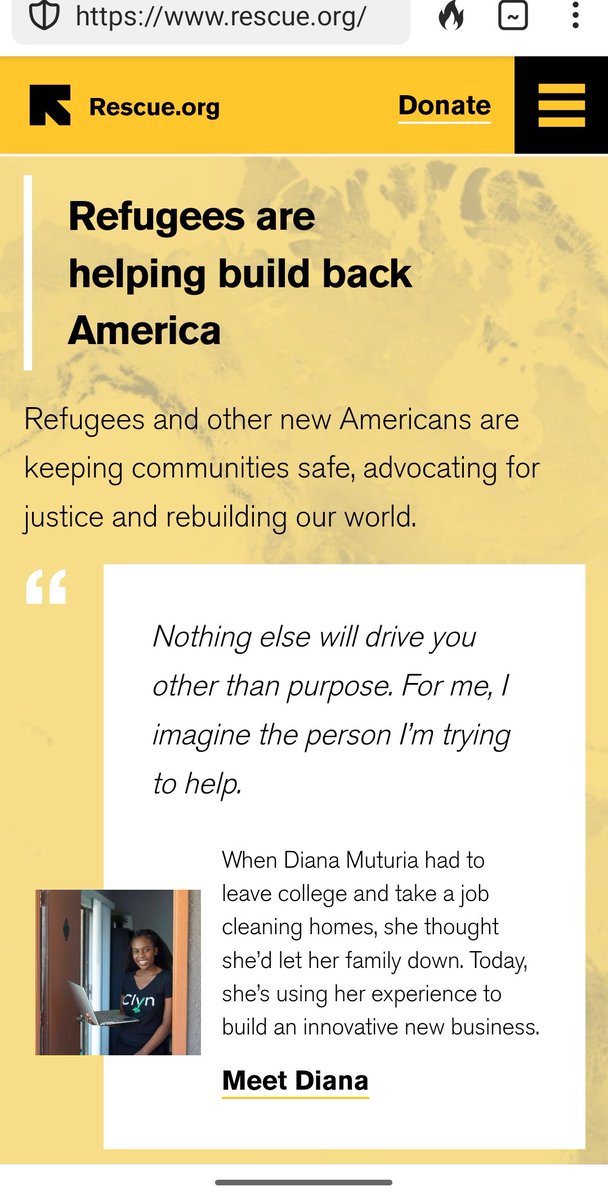
Task: Open the browser tabs switcher
Action: [513, 17]
